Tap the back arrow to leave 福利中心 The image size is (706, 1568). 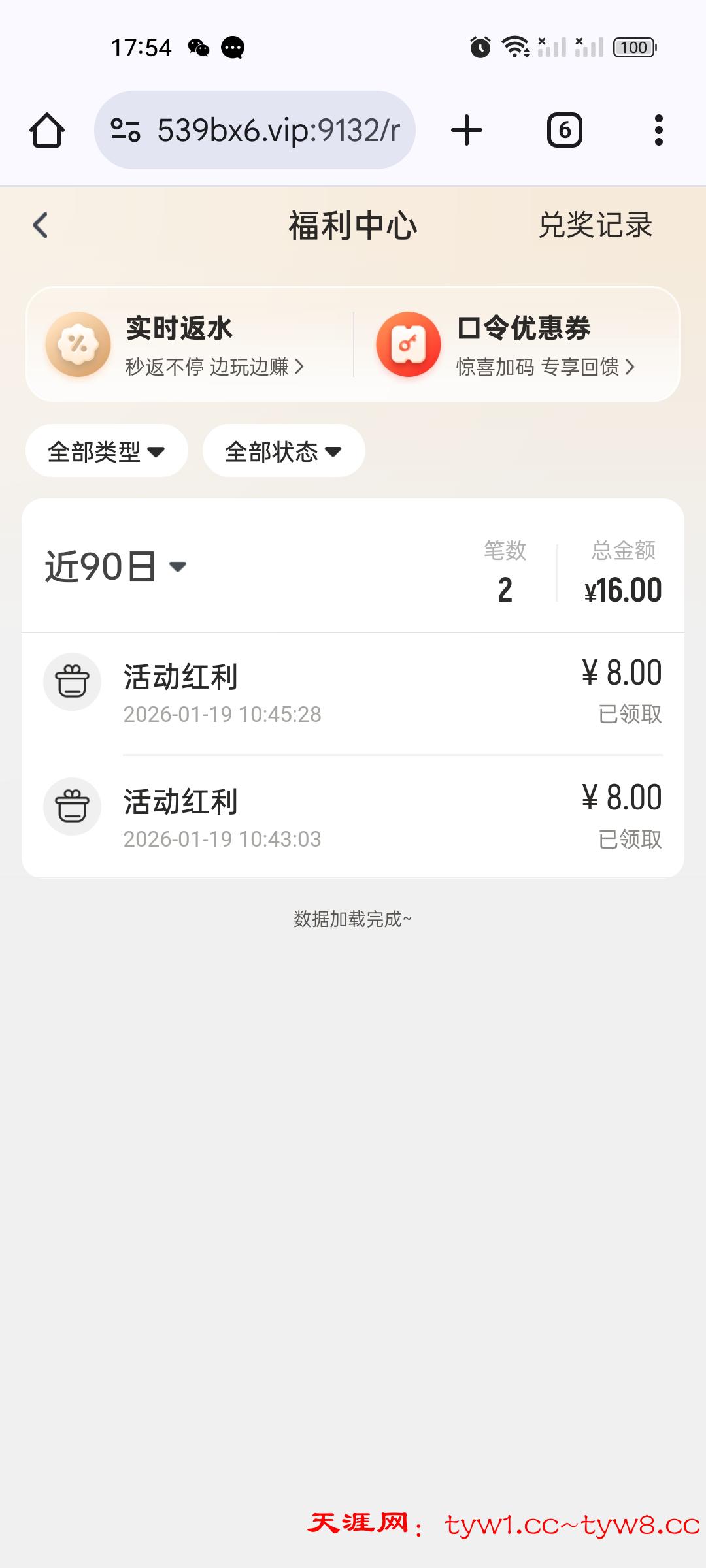tap(41, 225)
